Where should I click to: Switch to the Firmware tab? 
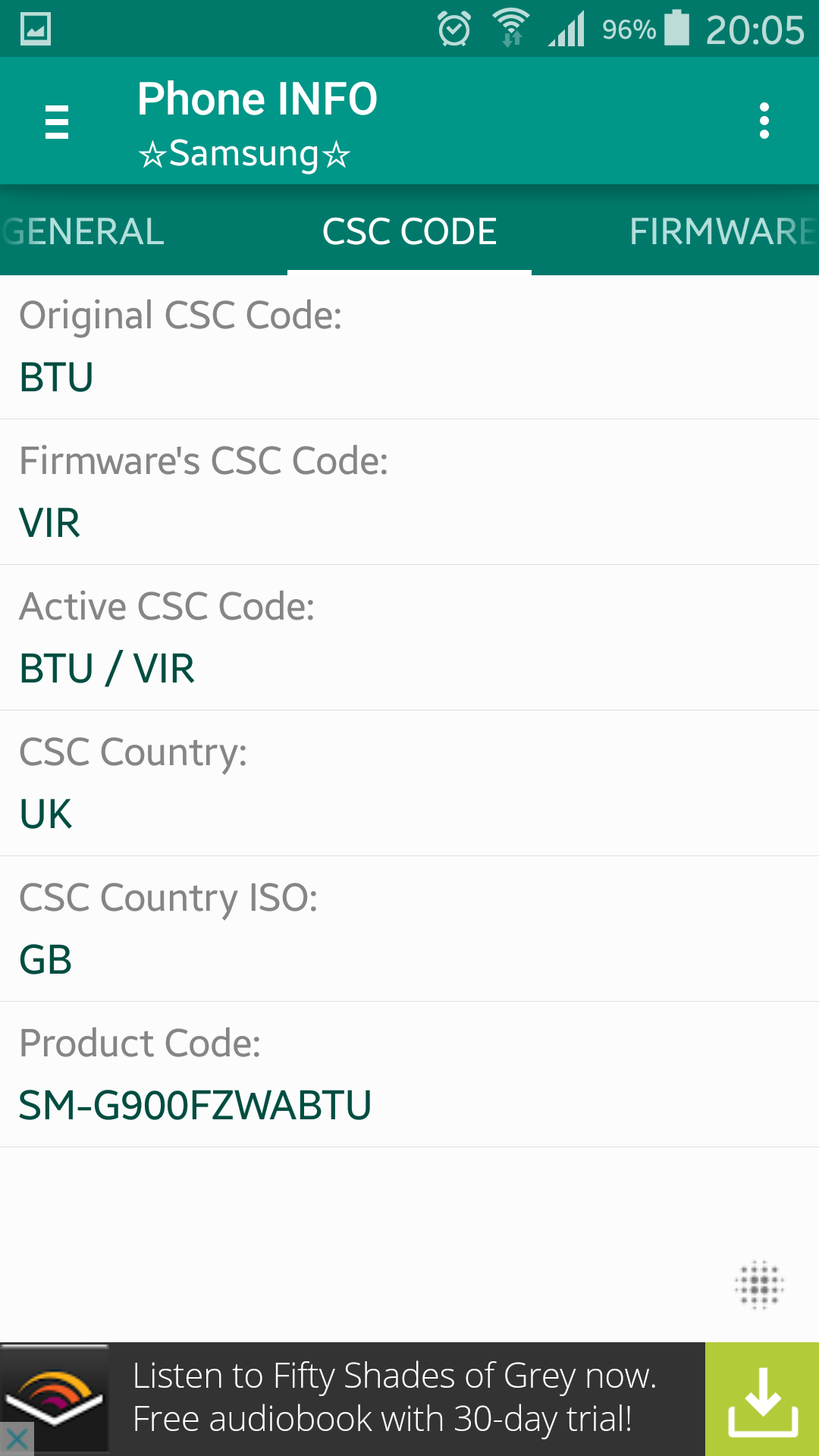pos(723,231)
